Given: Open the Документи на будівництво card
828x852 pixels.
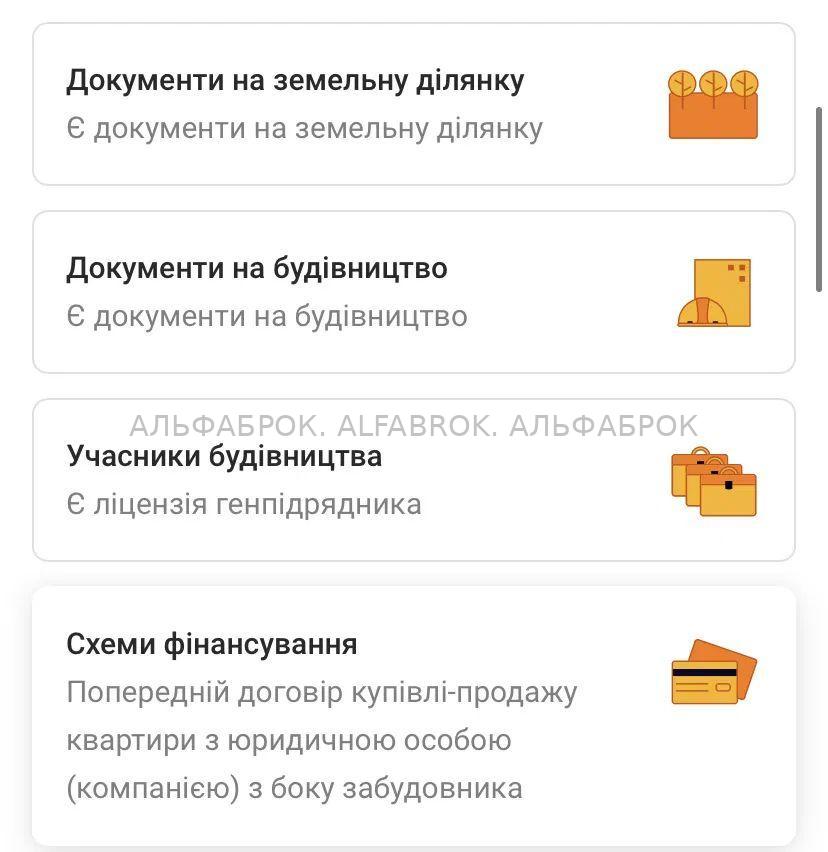Looking at the screenshot, I should pyautogui.click(x=413, y=292).
